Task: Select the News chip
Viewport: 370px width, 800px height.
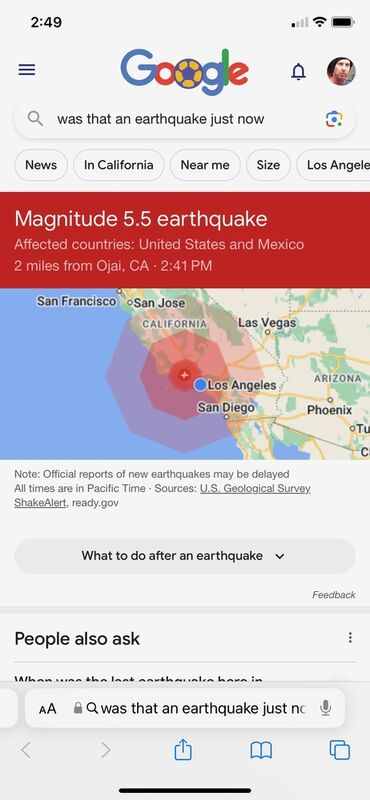Action: point(41,165)
